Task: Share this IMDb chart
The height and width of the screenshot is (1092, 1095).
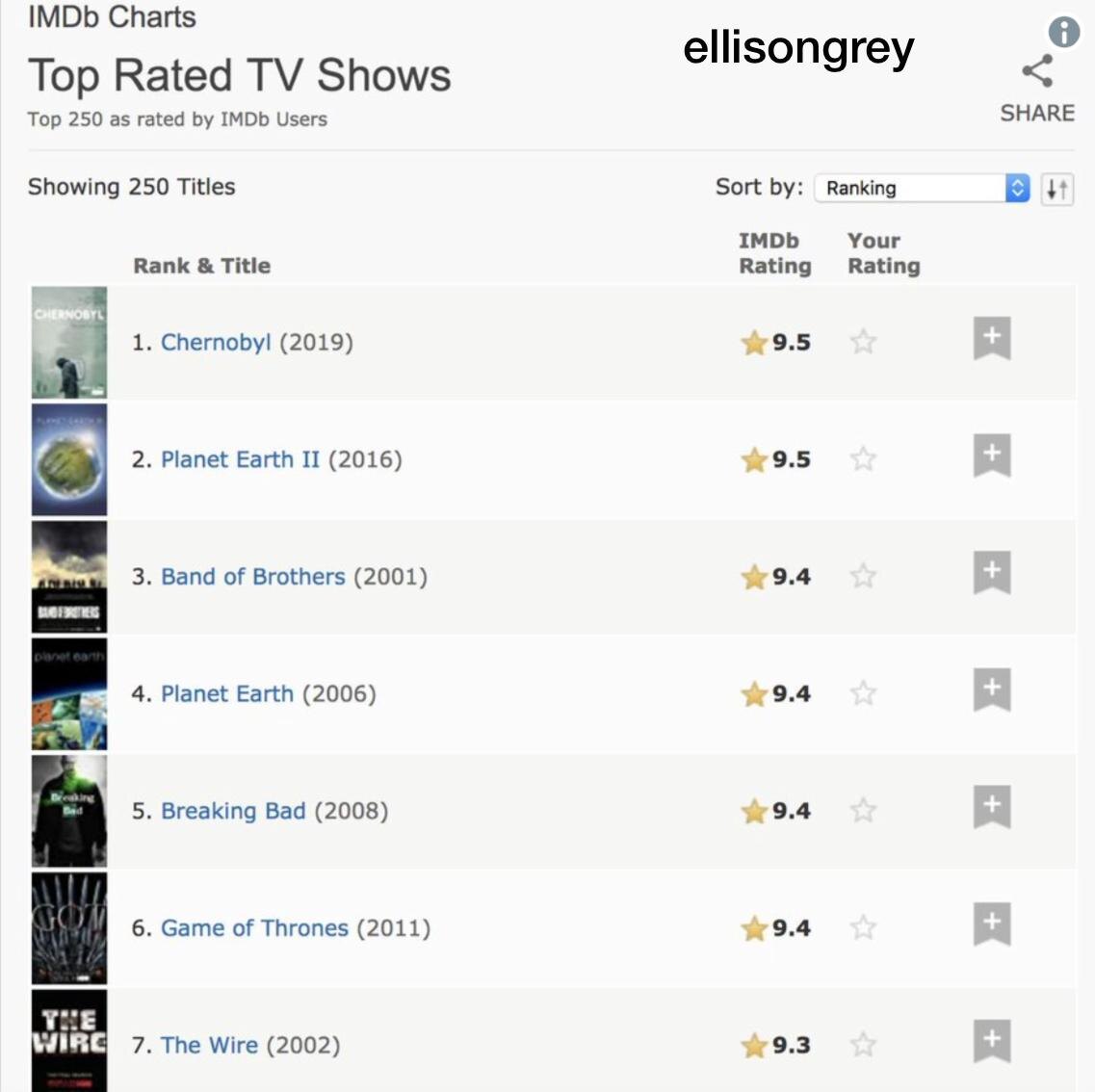Action: tap(1036, 88)
